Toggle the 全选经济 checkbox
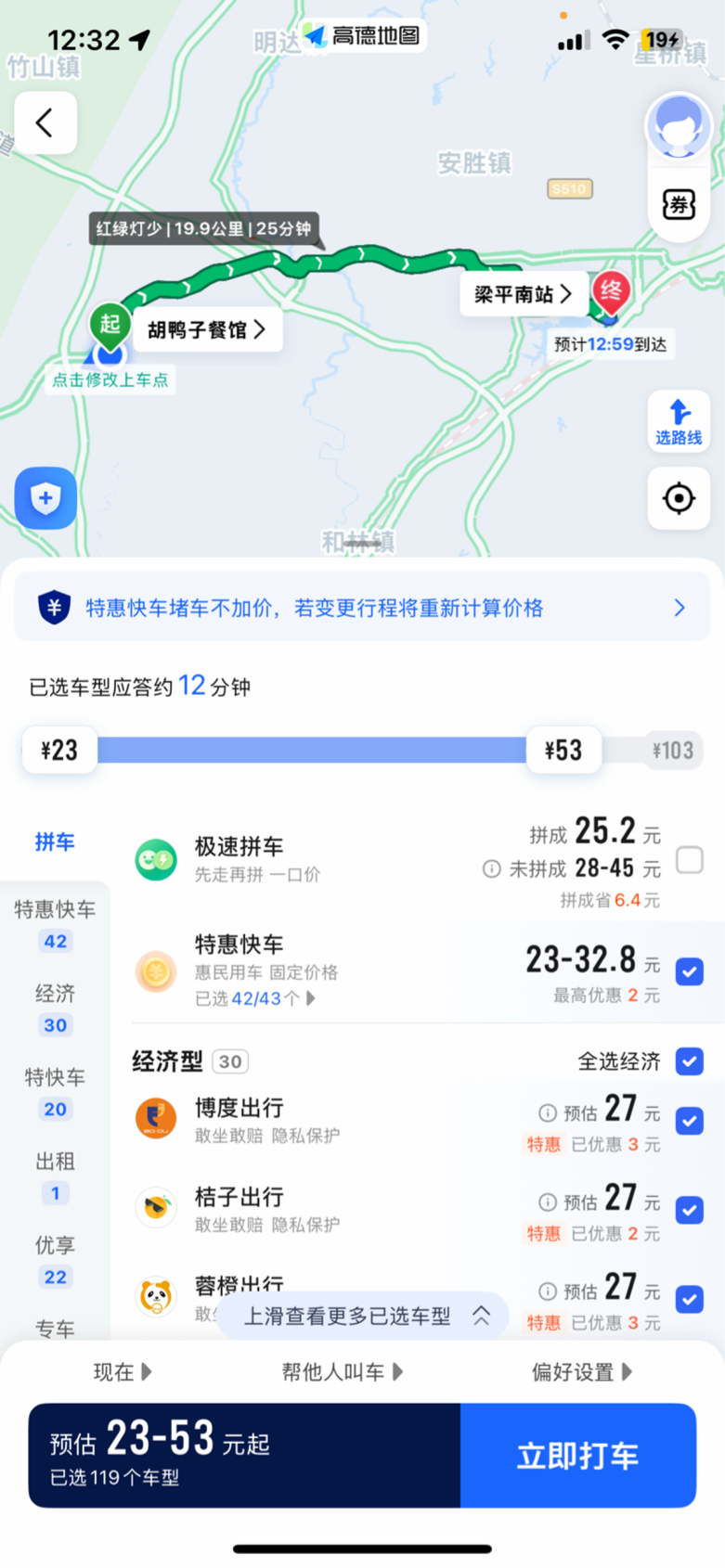 coord(689,1060)
